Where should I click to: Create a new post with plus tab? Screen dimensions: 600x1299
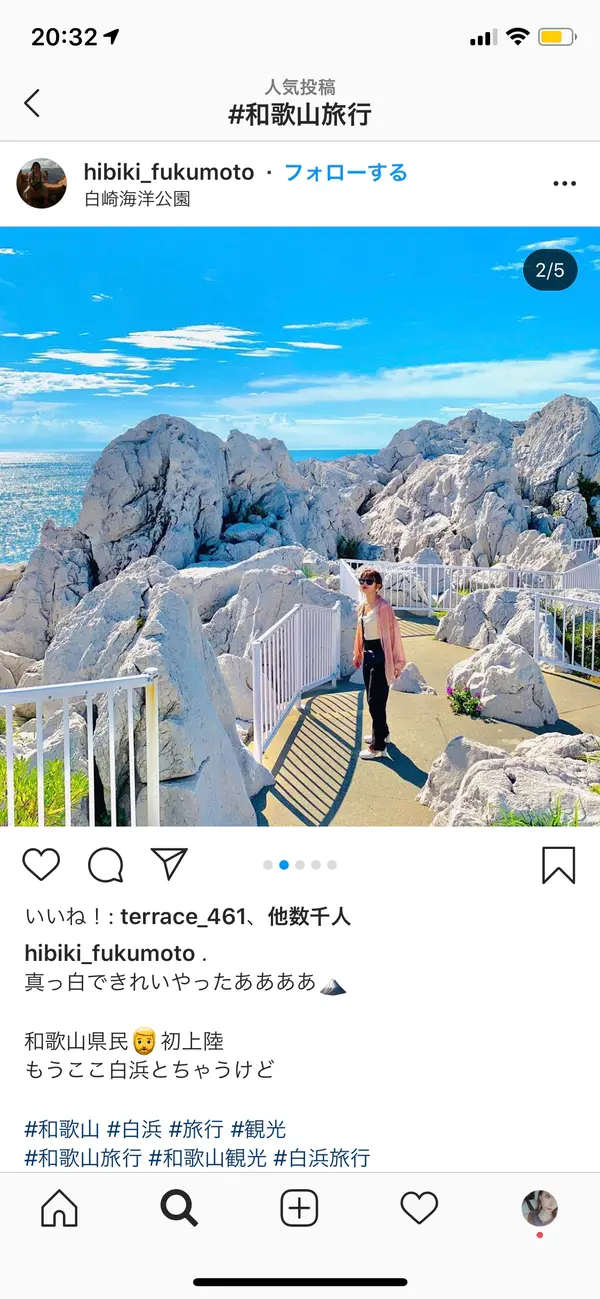click(299, 1209)
